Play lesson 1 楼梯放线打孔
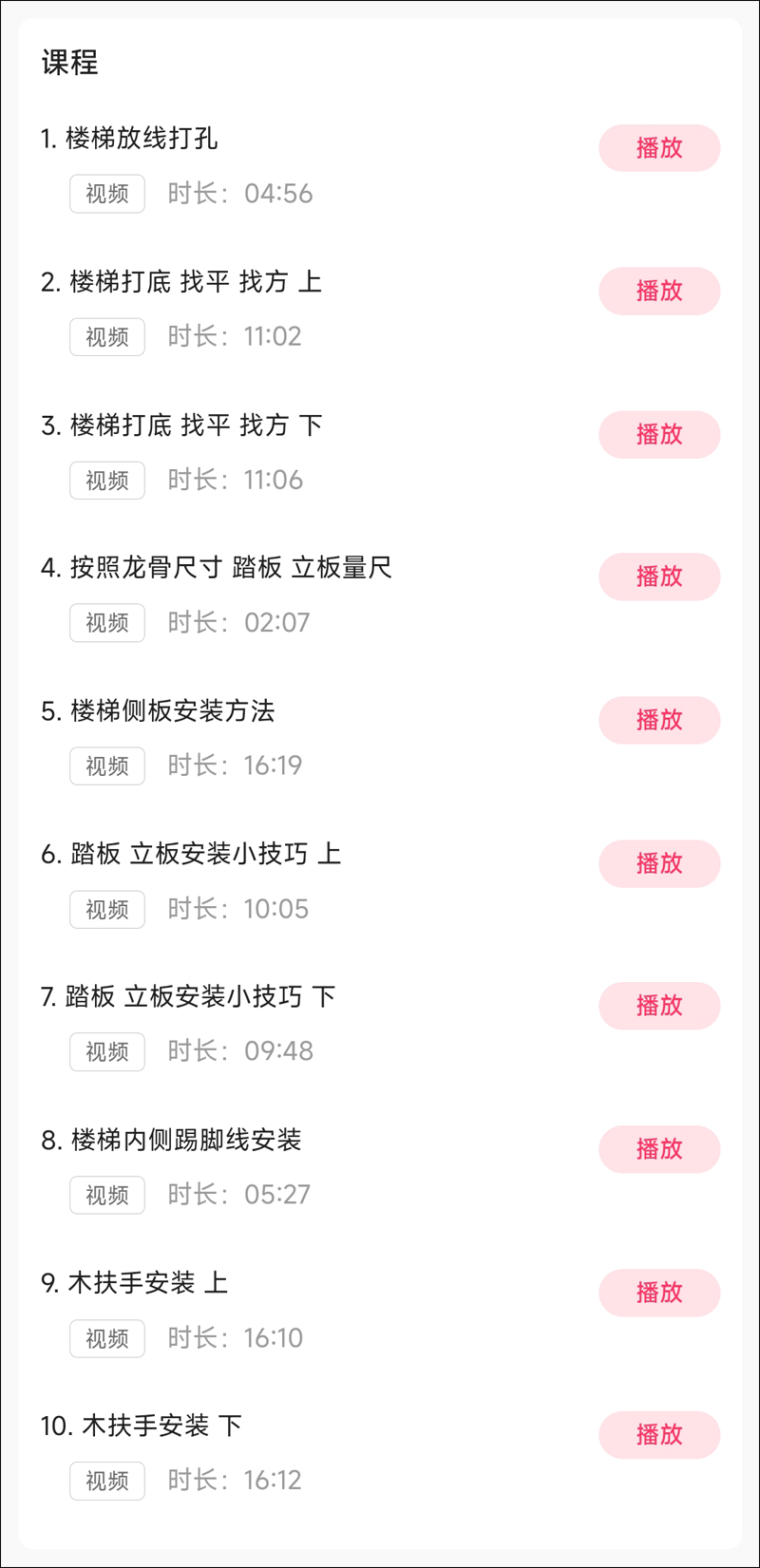The width and height of the screenshot is (760, 1568). (x=659, y=148)
